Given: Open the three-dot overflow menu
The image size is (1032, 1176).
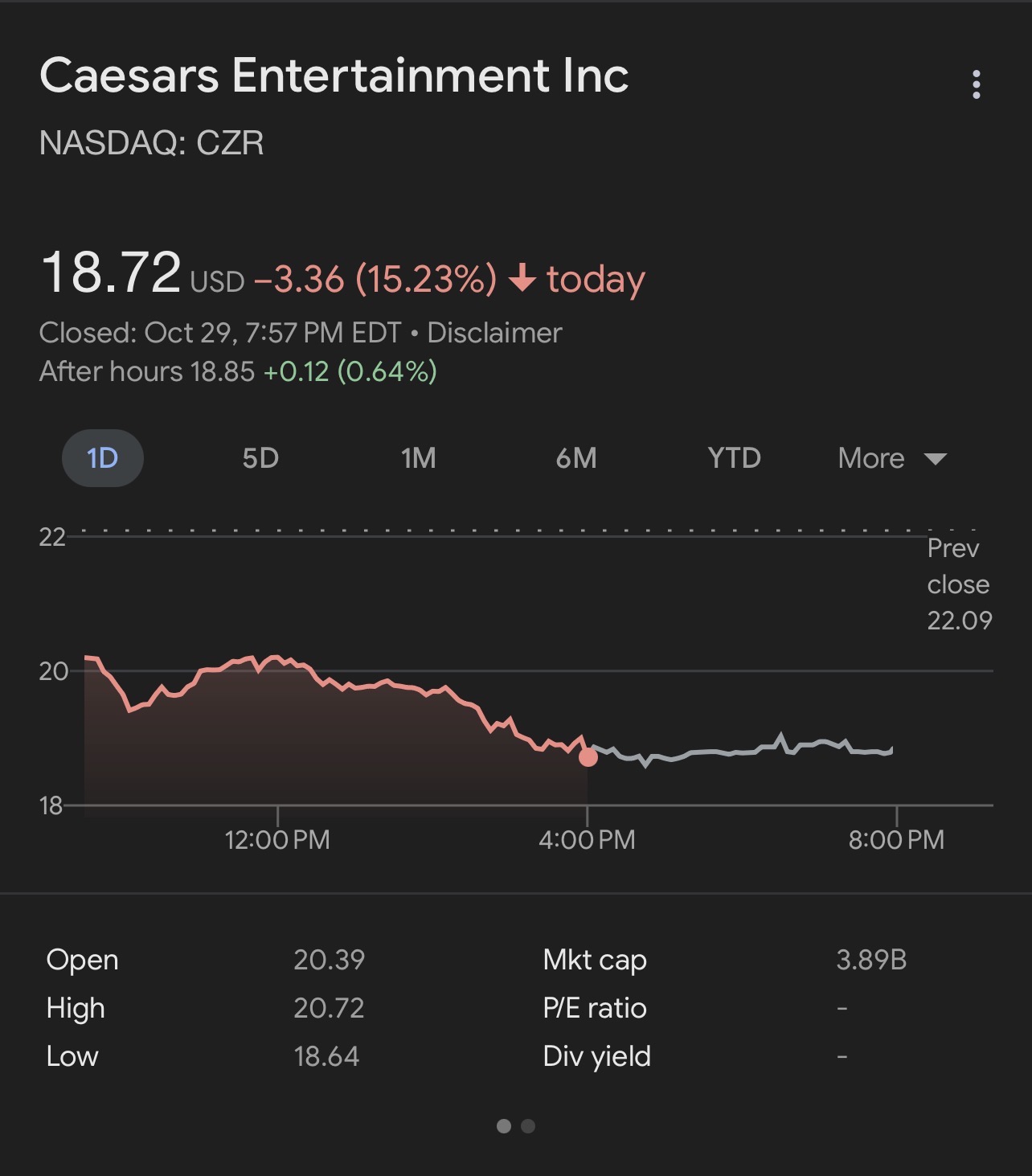Looking at the screenshot, I should pos(976,84).
